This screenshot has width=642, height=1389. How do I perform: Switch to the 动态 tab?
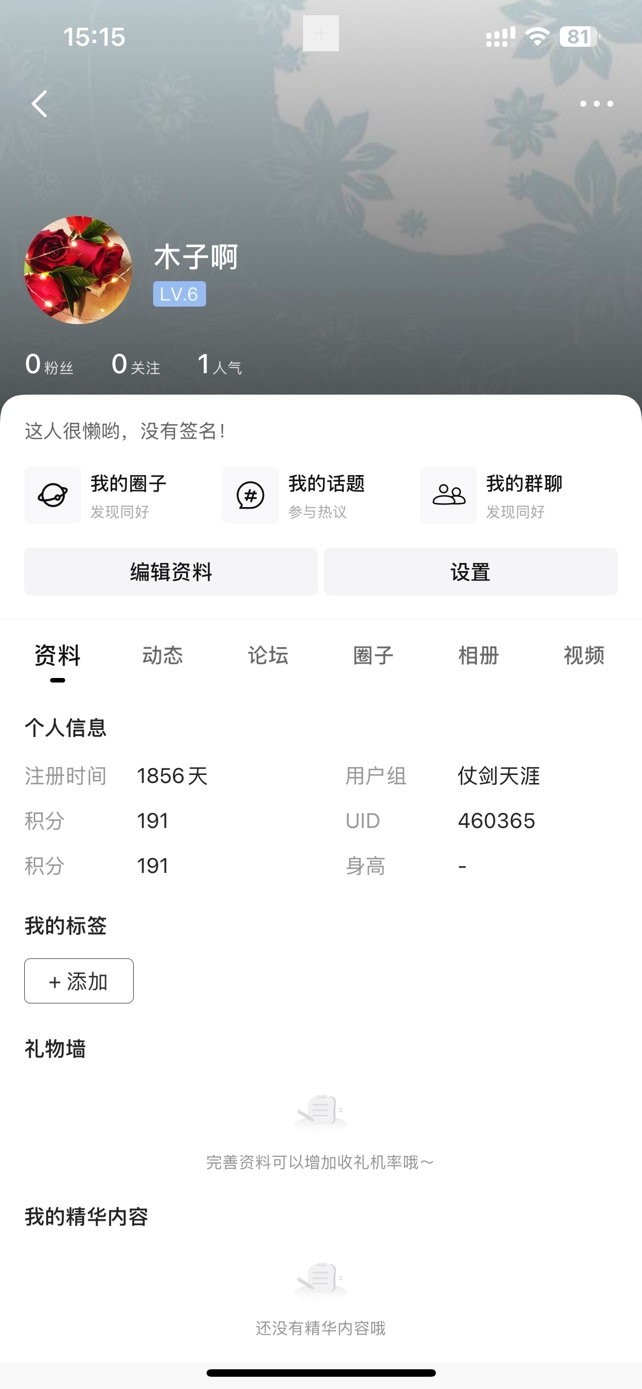pos(162,656)
